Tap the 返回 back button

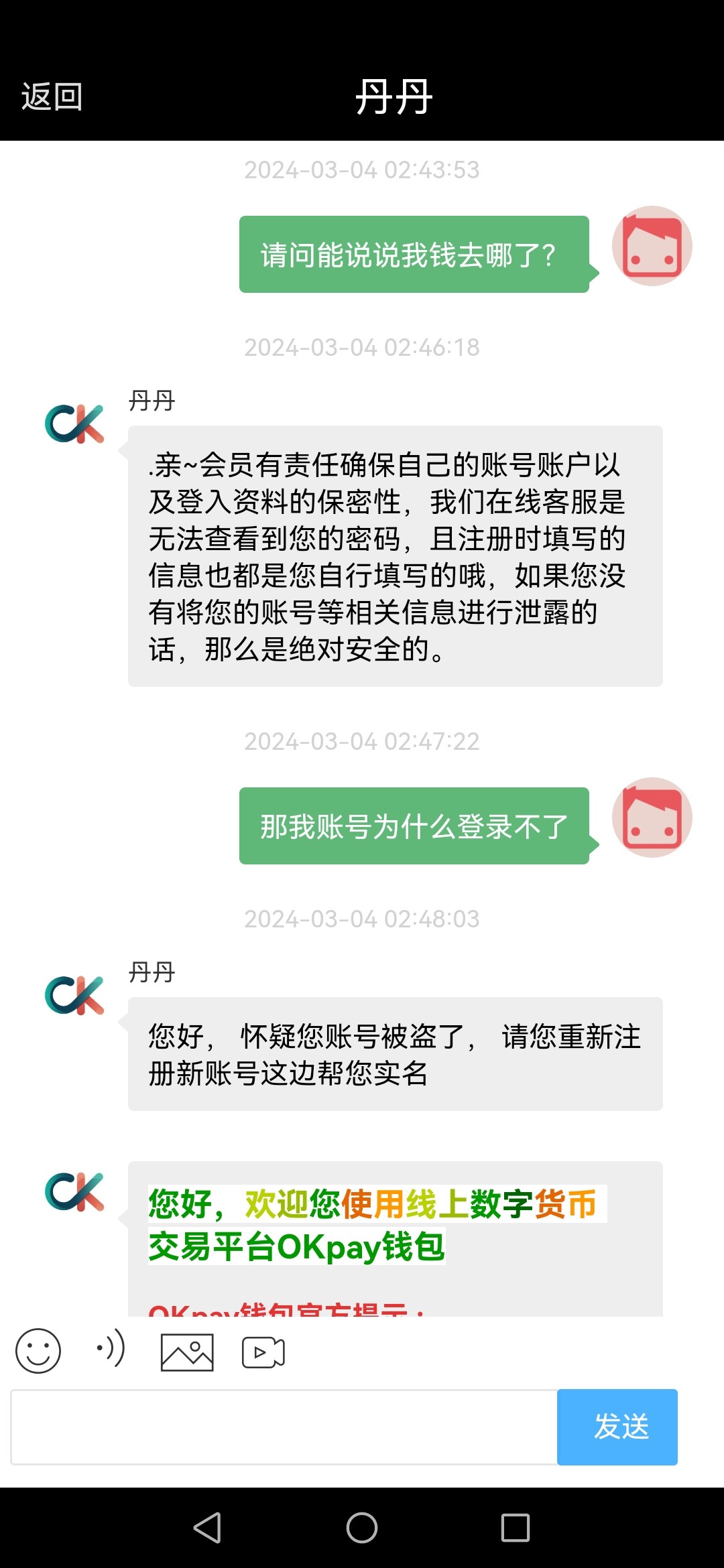(52, 97)
